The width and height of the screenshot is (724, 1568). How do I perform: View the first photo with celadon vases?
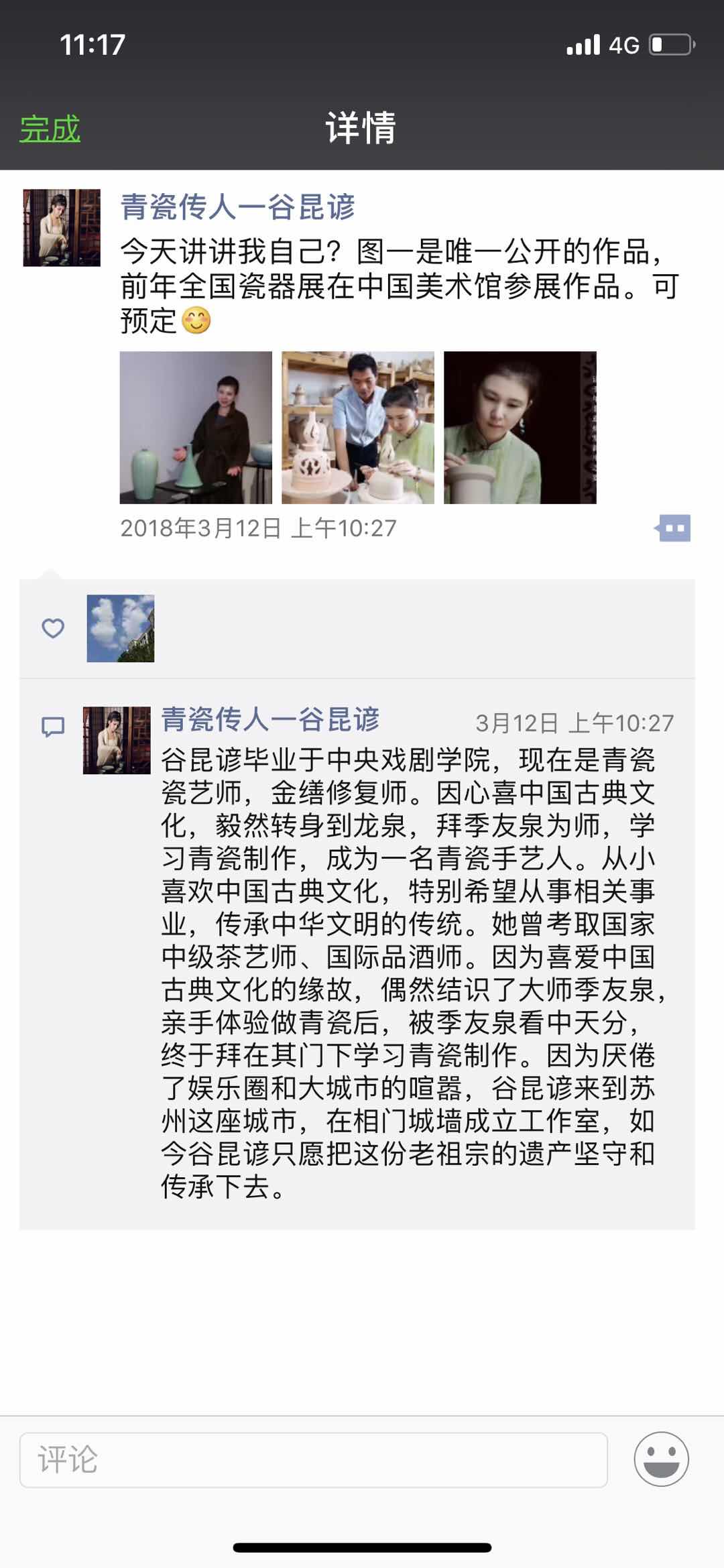(196, 428)
